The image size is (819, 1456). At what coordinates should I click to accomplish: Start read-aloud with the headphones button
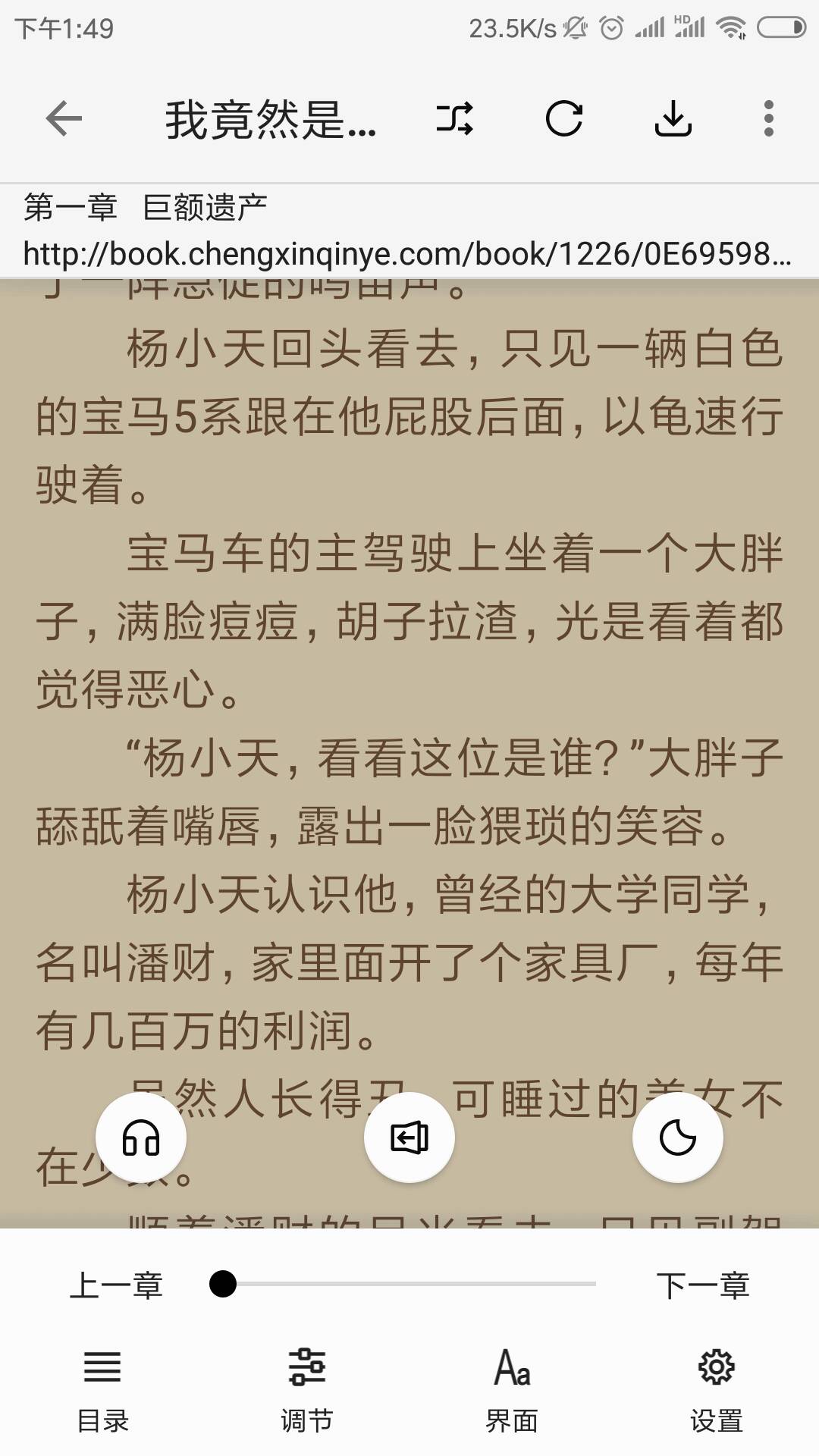pyautogui.click(x=141, y=1137)
